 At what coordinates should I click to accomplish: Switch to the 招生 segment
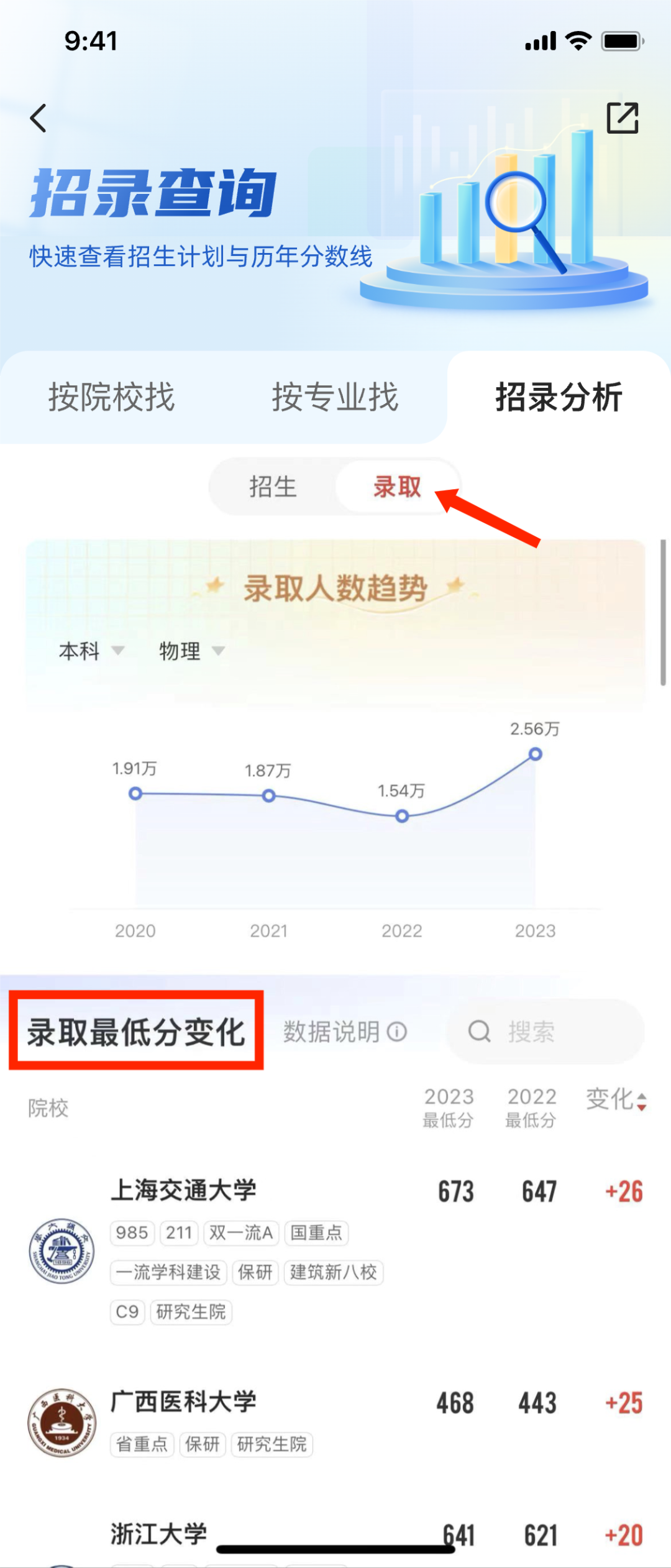pos(273,487)
